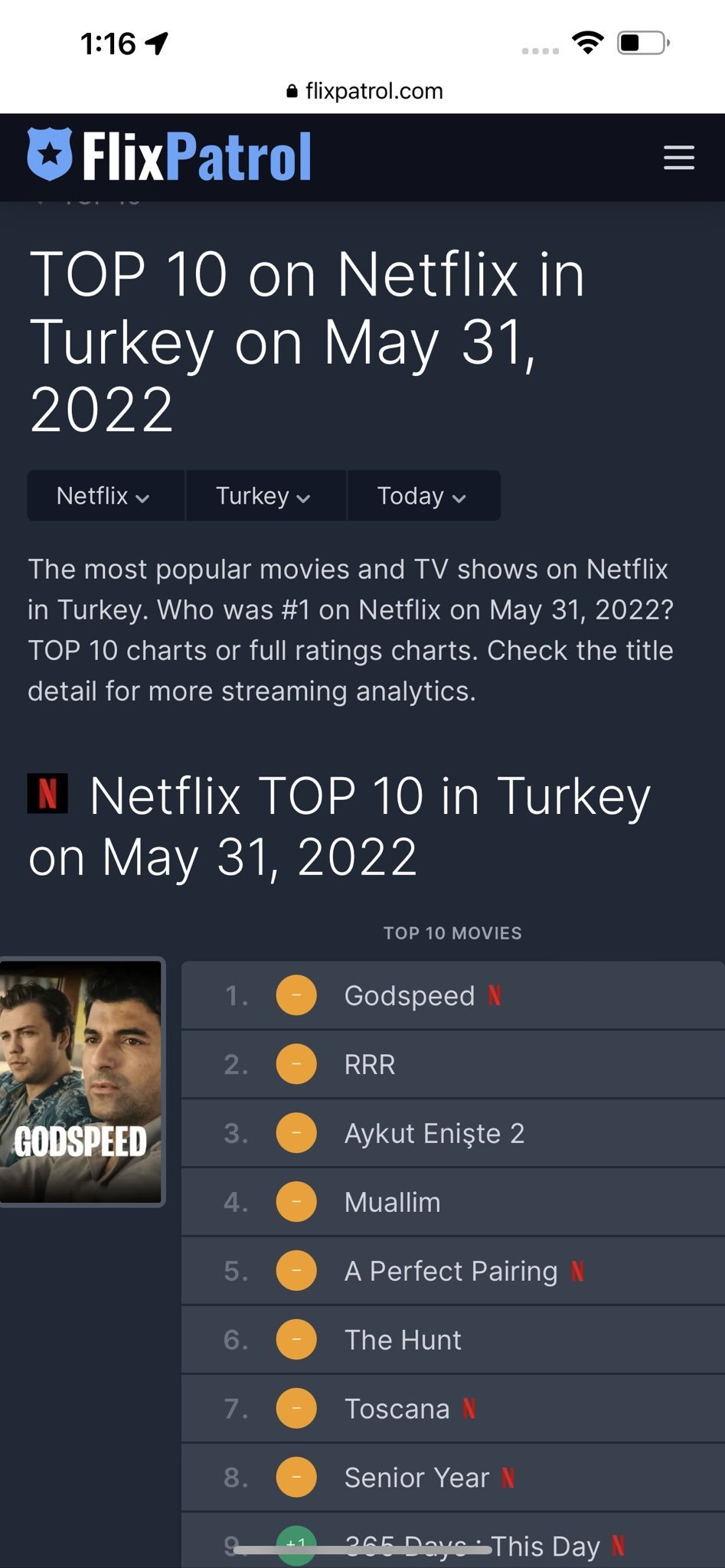
Task: Tap the flixpatrol.com address bar
Action: point(364,91)
